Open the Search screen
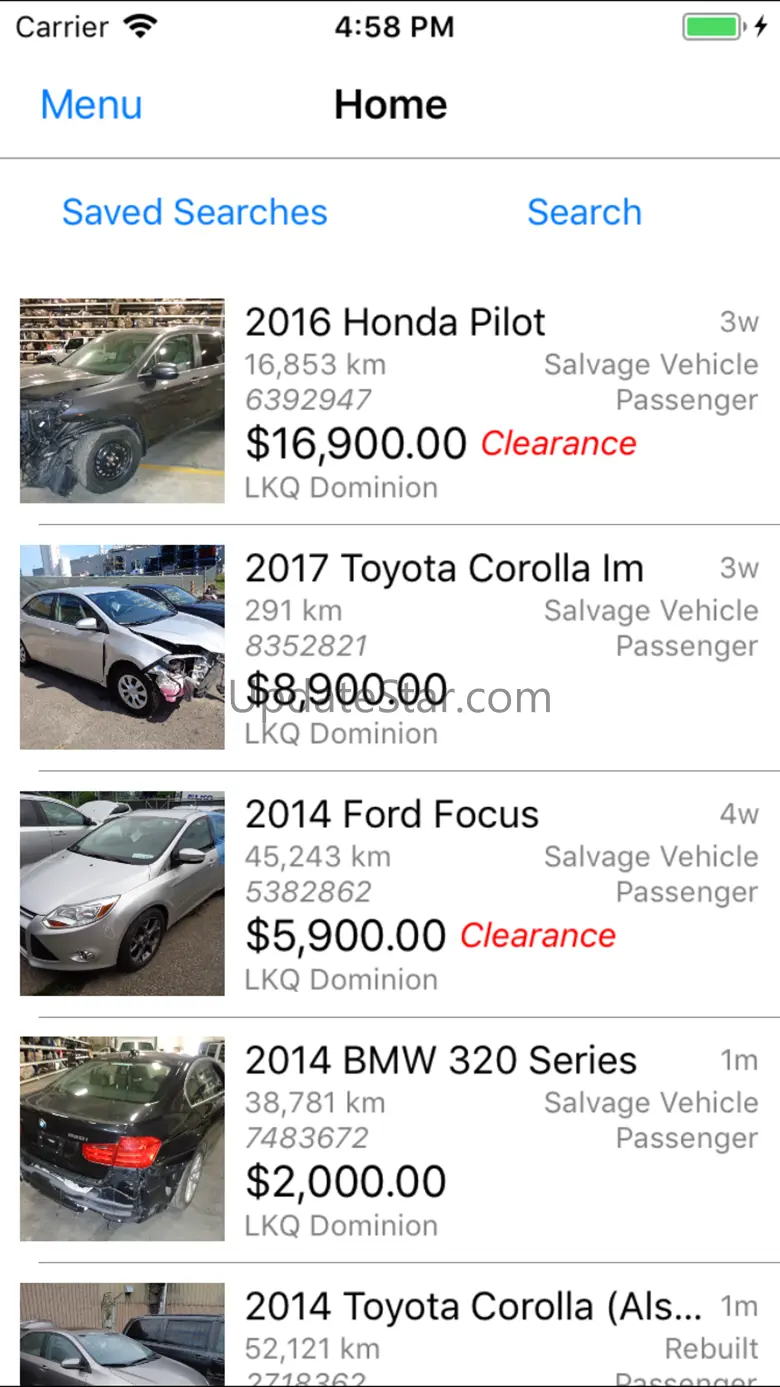 (584, 212)
